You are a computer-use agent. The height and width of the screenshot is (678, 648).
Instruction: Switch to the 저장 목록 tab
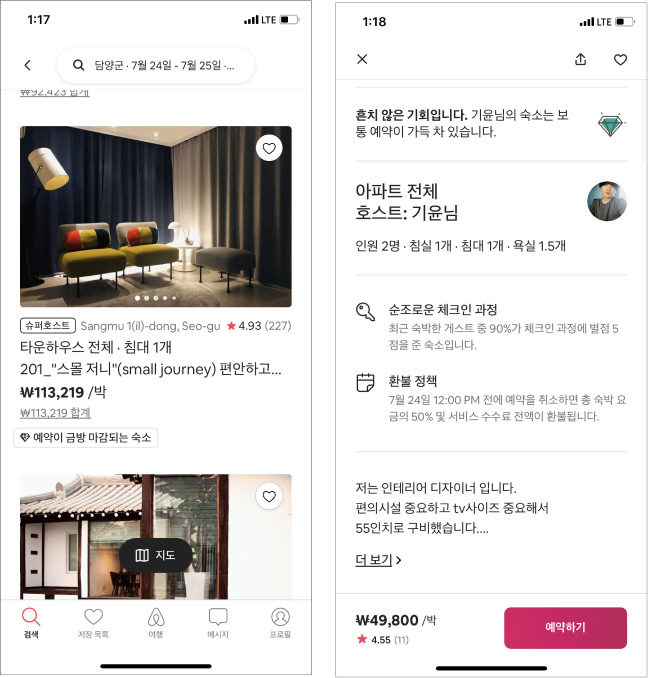click(x=93, y=623)
